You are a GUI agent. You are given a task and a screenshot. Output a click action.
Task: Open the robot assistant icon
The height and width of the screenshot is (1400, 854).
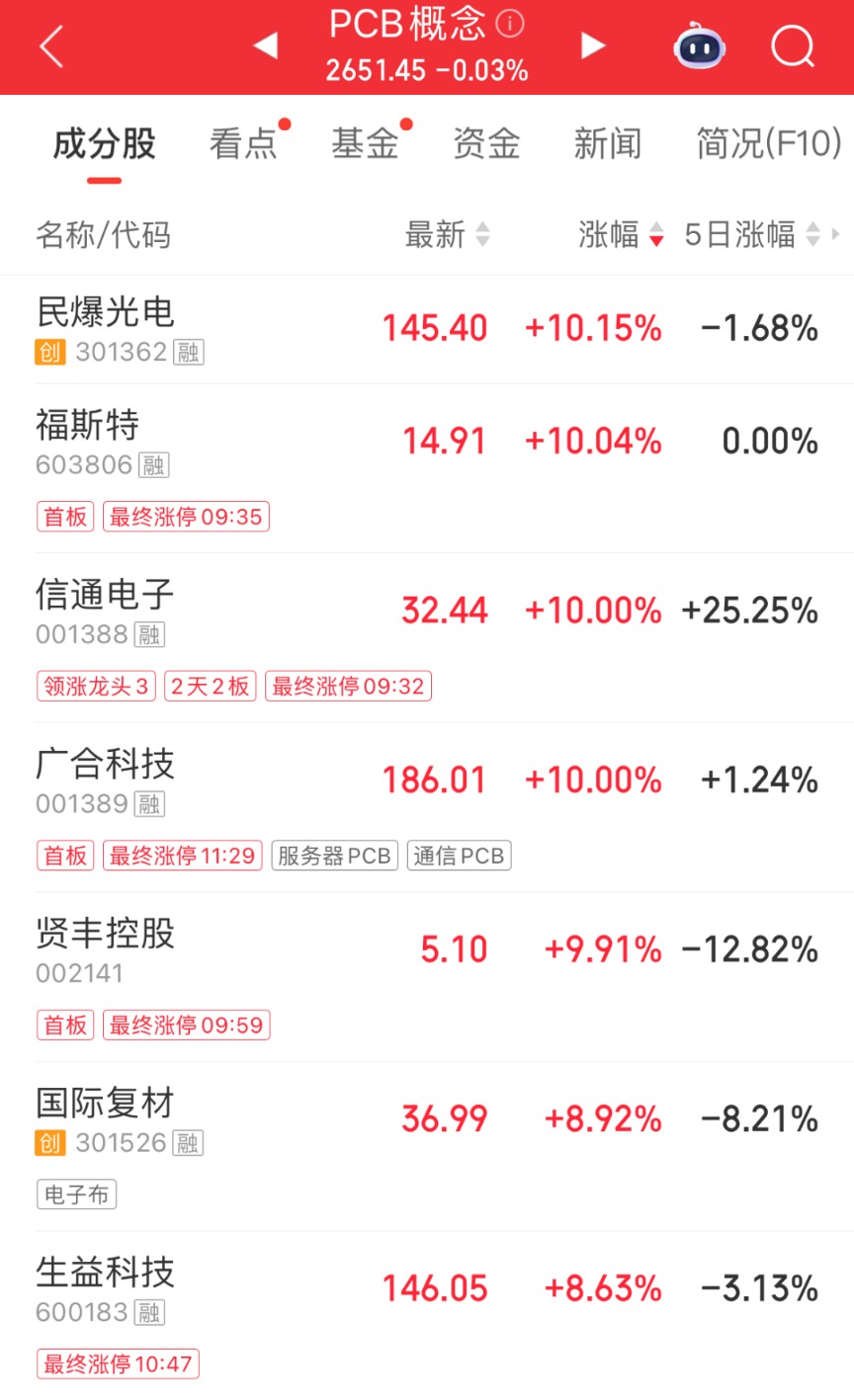[x=700, y=45]
